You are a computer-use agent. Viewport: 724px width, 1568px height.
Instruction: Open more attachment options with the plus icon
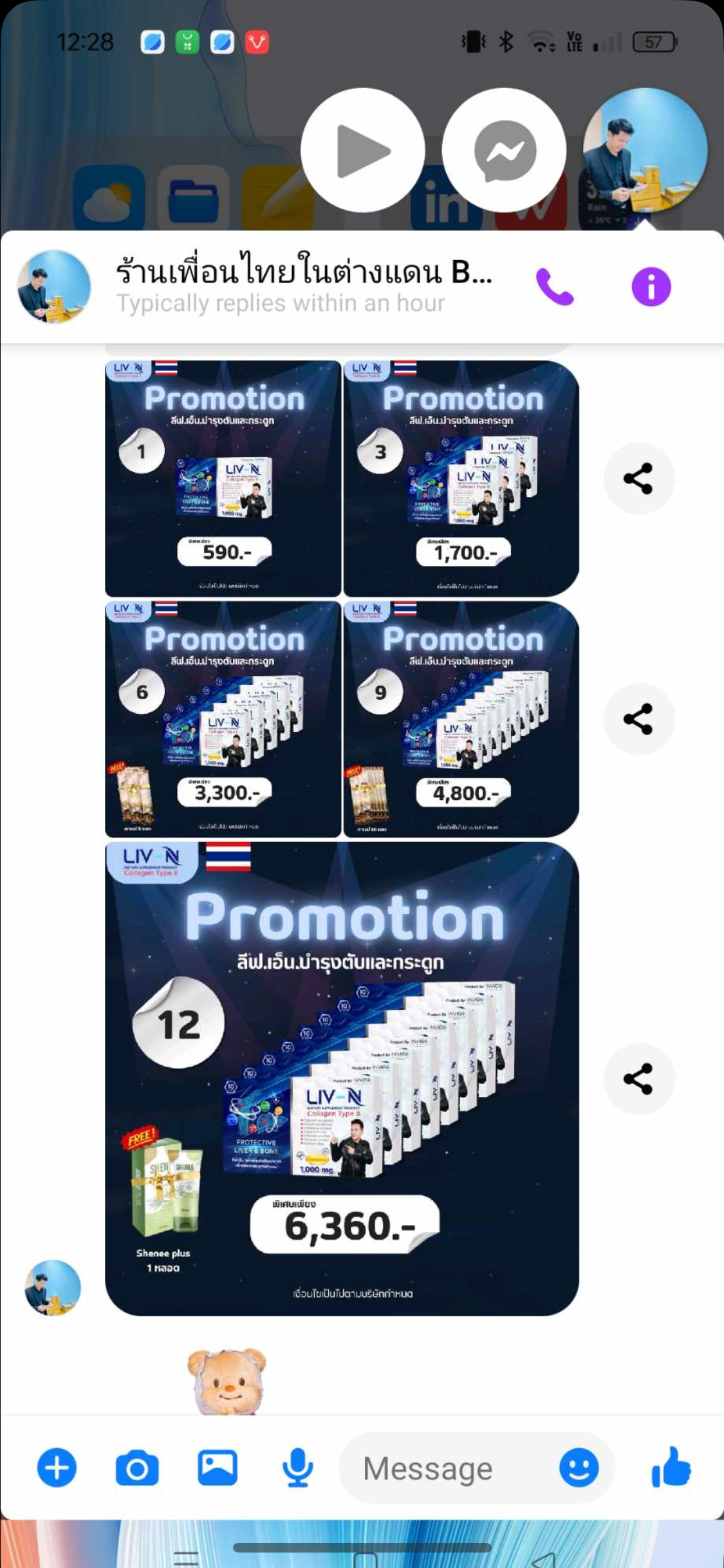pyautogui.click(x=57, y=1468)
